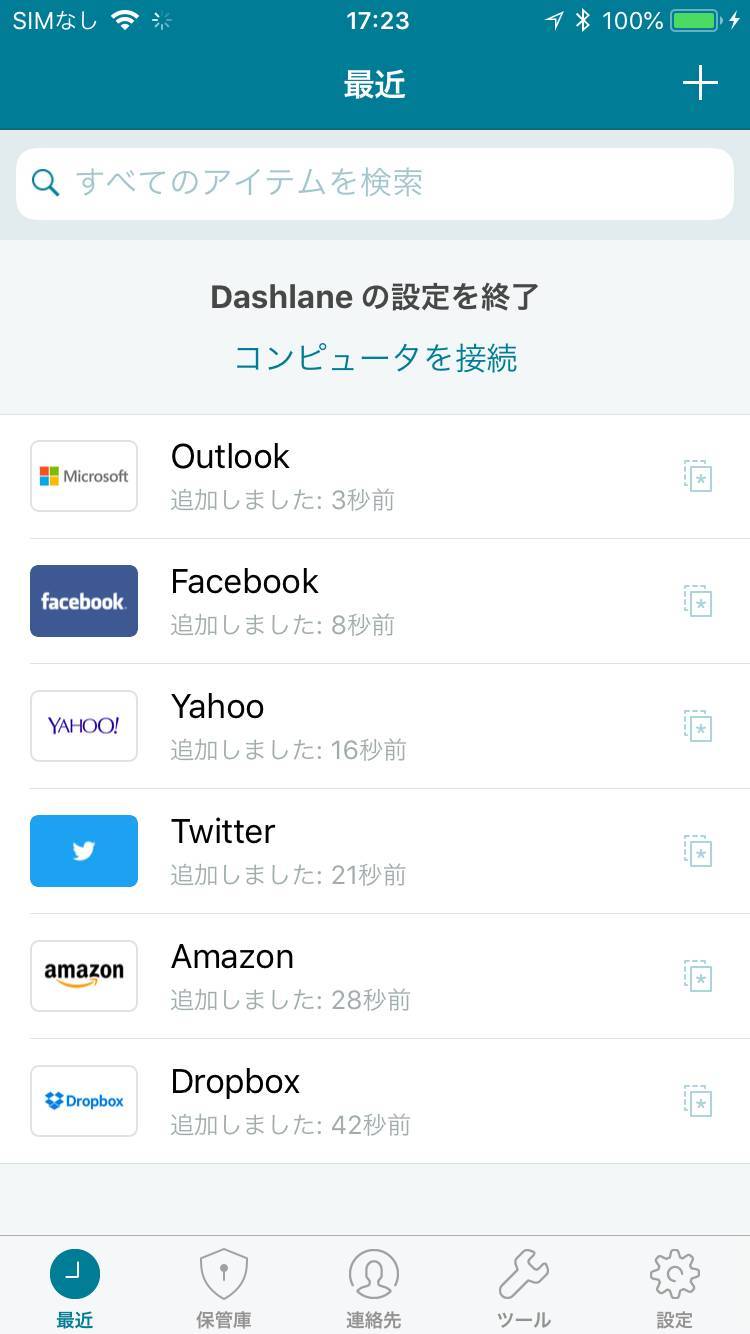Image resolution: width=750 pixels, height=1334 pixels.
Task: Copy the Dropbox password
Action: 698,1101
